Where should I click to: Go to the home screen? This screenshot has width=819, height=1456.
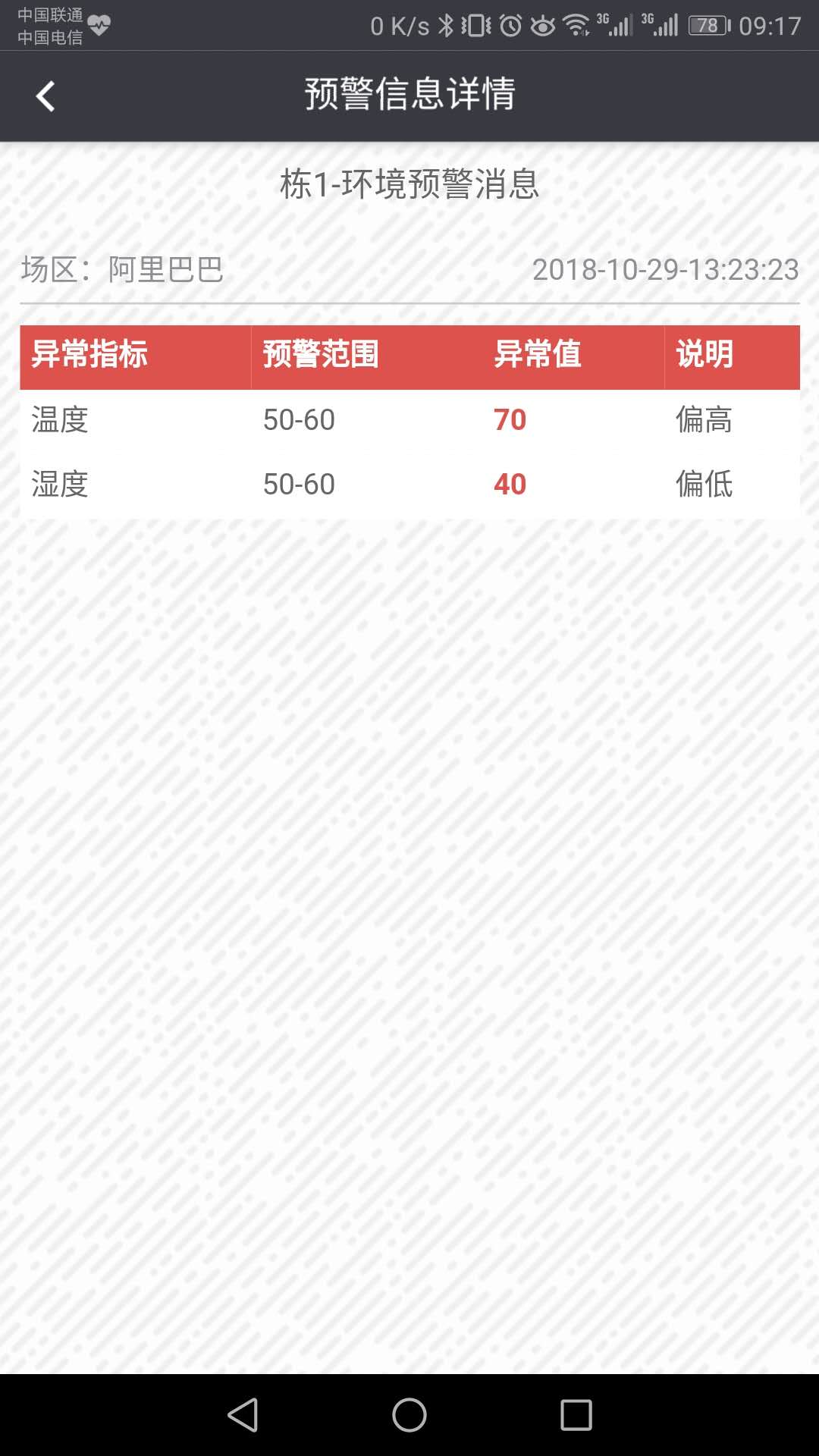(409, 1415)
